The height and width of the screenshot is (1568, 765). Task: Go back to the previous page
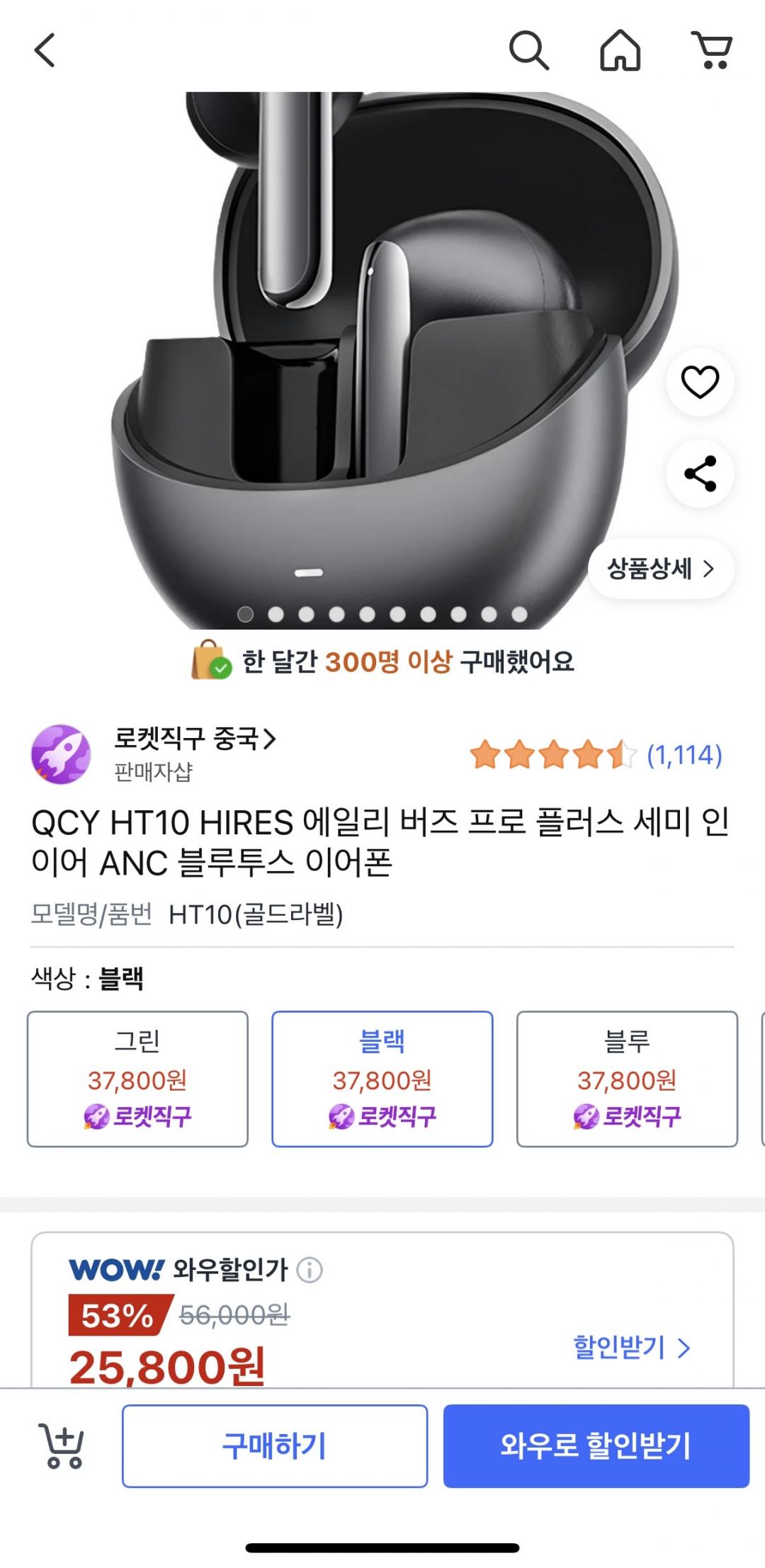point(45,51)
